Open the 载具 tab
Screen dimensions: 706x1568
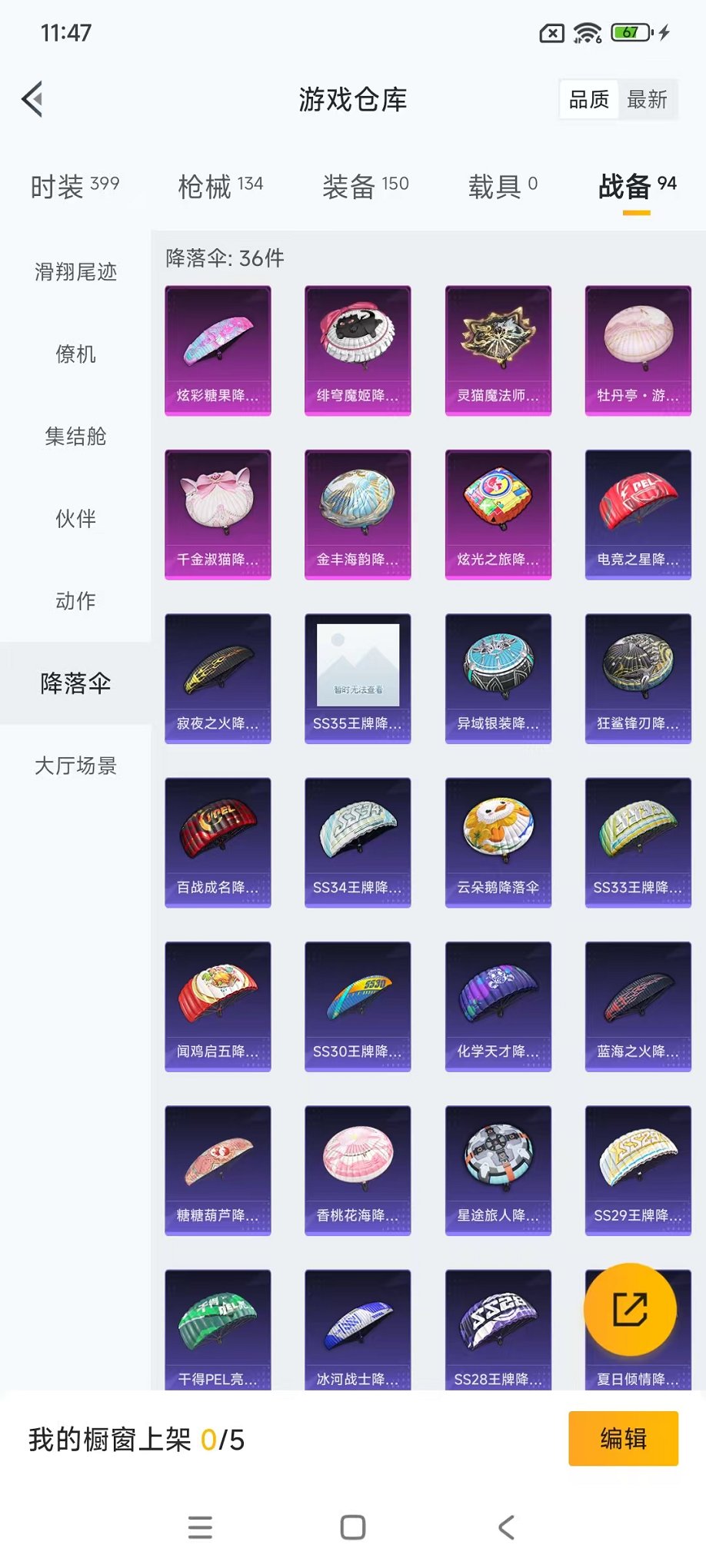click(x=502, y=186)
